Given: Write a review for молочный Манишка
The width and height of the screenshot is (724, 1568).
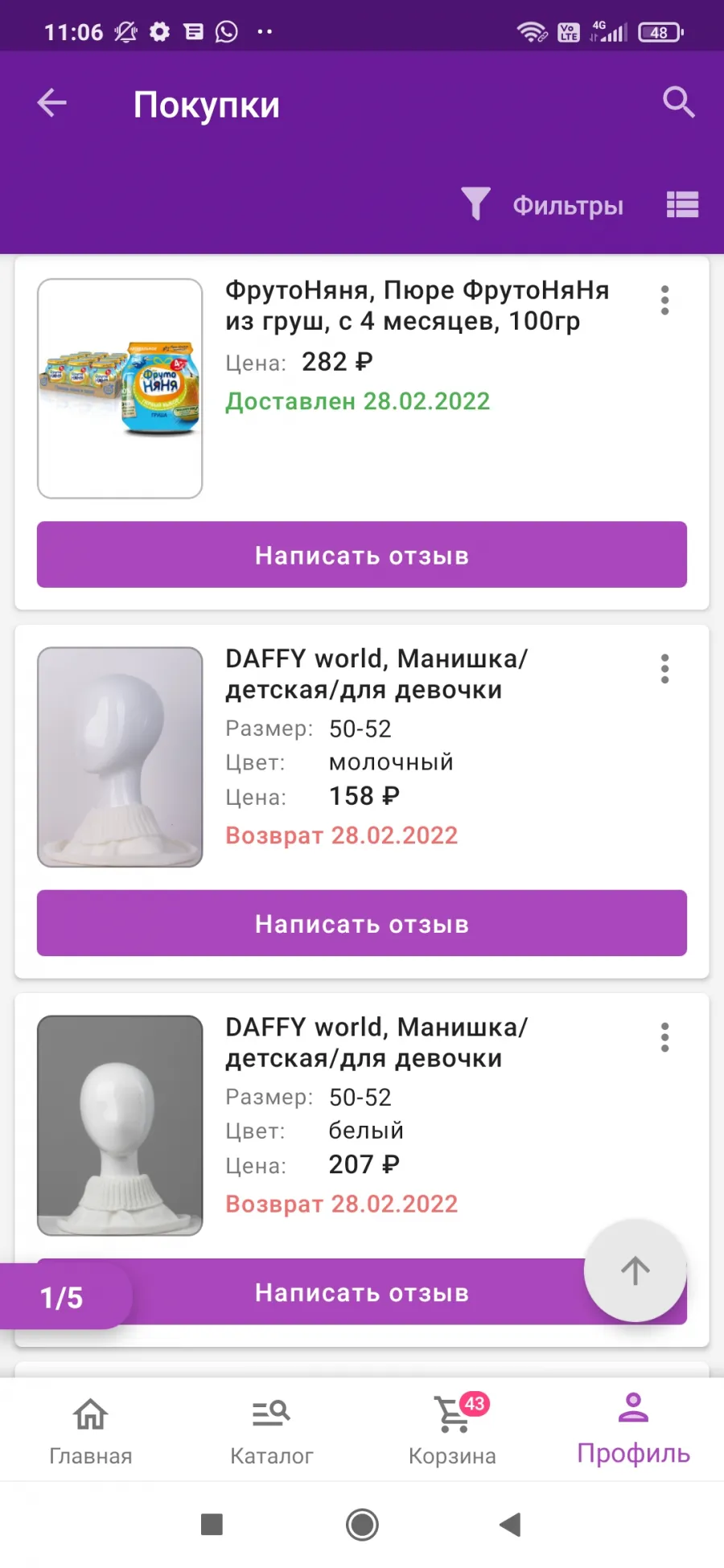Looking at the screenshot, I should pyautogui.click(x=362, y=923).
